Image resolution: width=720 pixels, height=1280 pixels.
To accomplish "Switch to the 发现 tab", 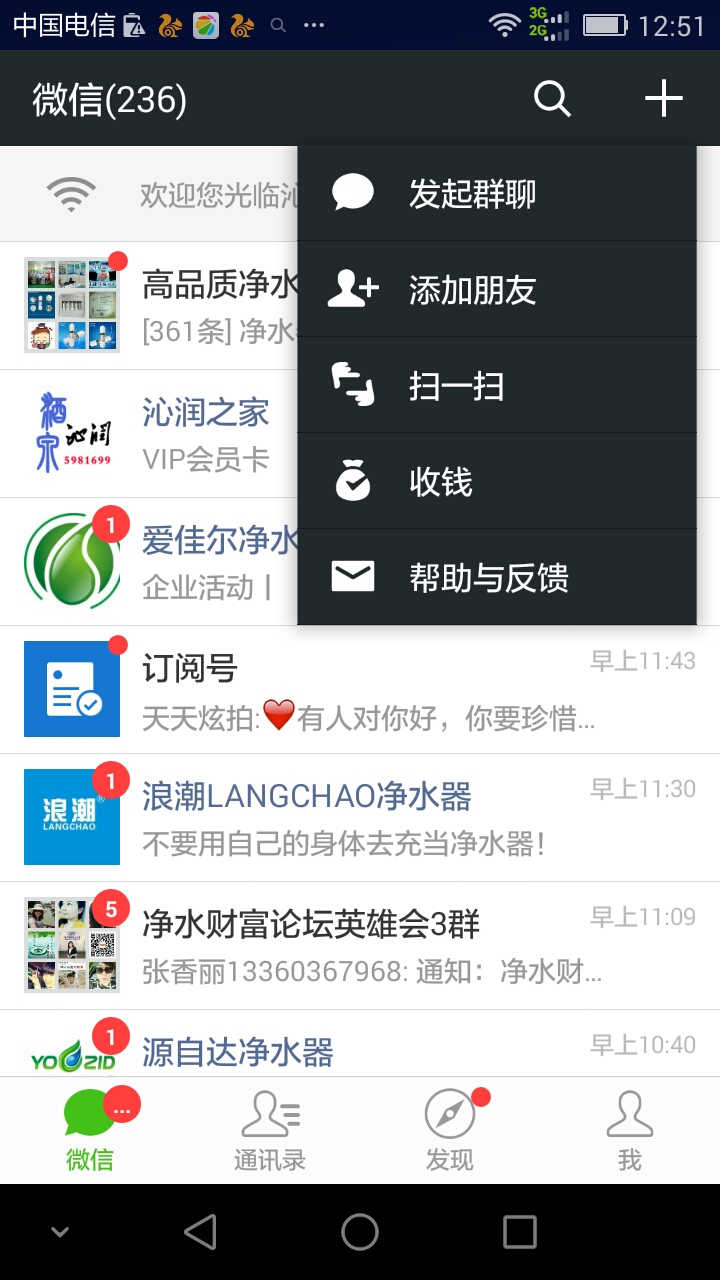I will point(450,1131).
